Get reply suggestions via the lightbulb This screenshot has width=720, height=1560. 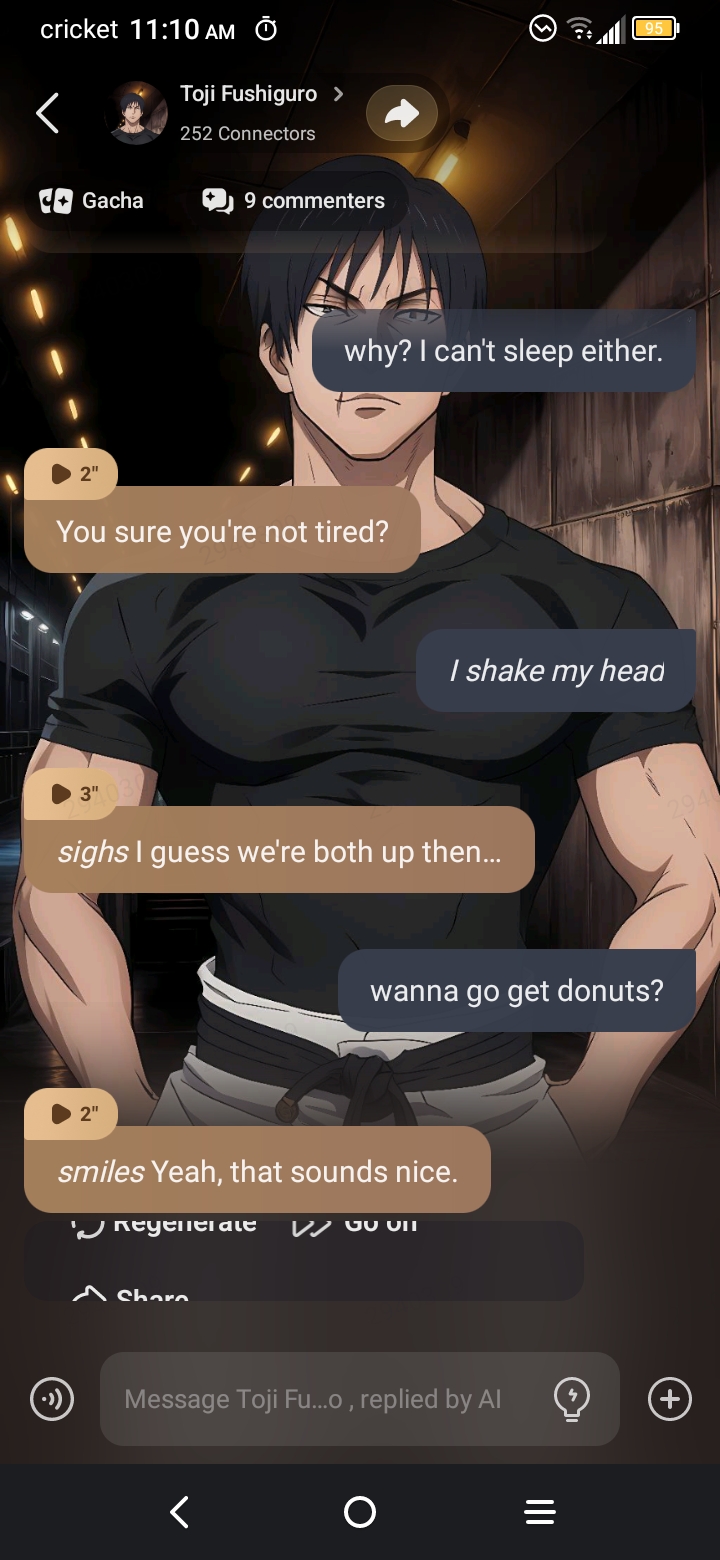tap(572, 1399)
